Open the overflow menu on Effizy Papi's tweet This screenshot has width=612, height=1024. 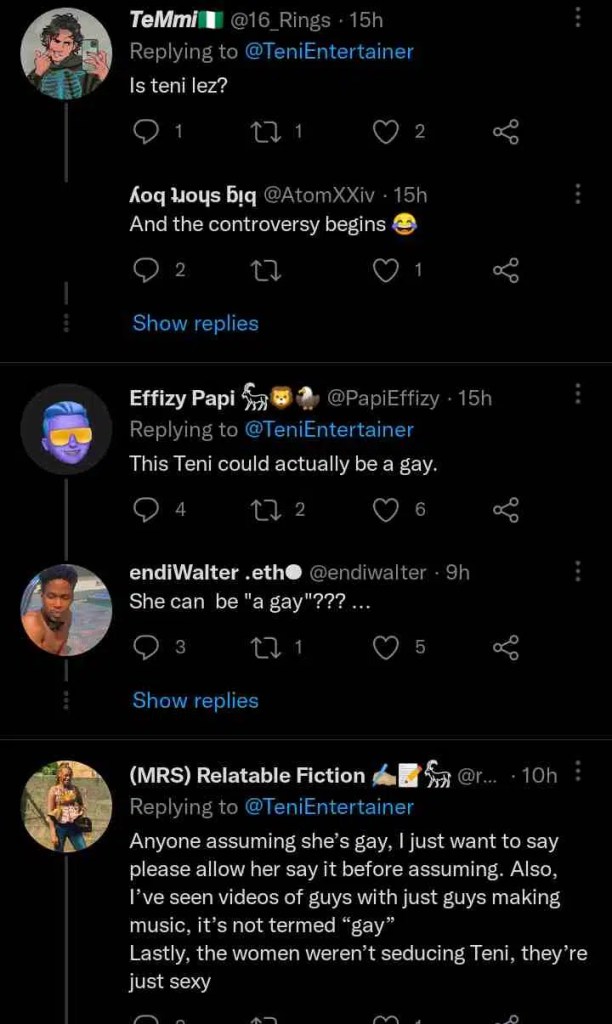click(x=578, y=395)
